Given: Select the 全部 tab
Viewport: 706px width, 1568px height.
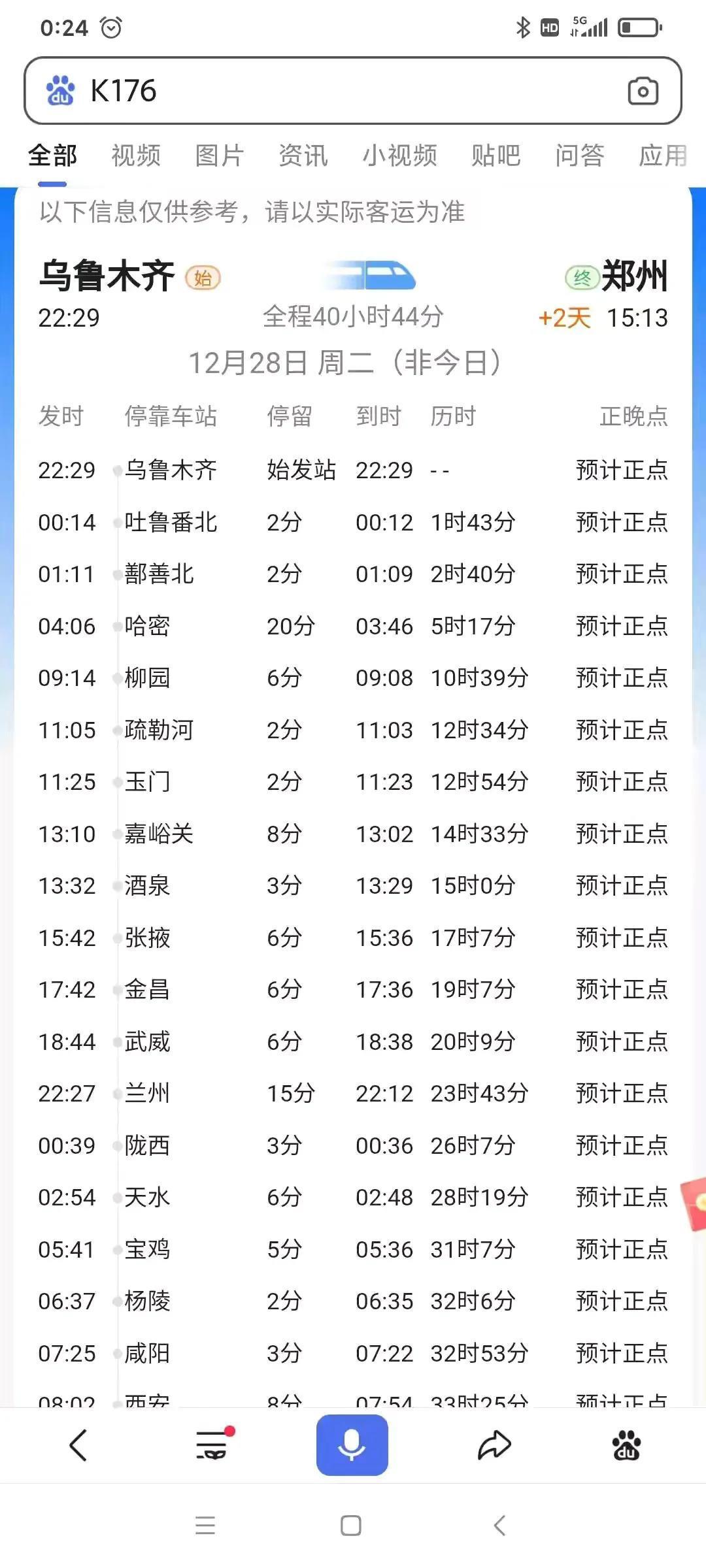Looking at the screenshot, I should tap(52, 155).
